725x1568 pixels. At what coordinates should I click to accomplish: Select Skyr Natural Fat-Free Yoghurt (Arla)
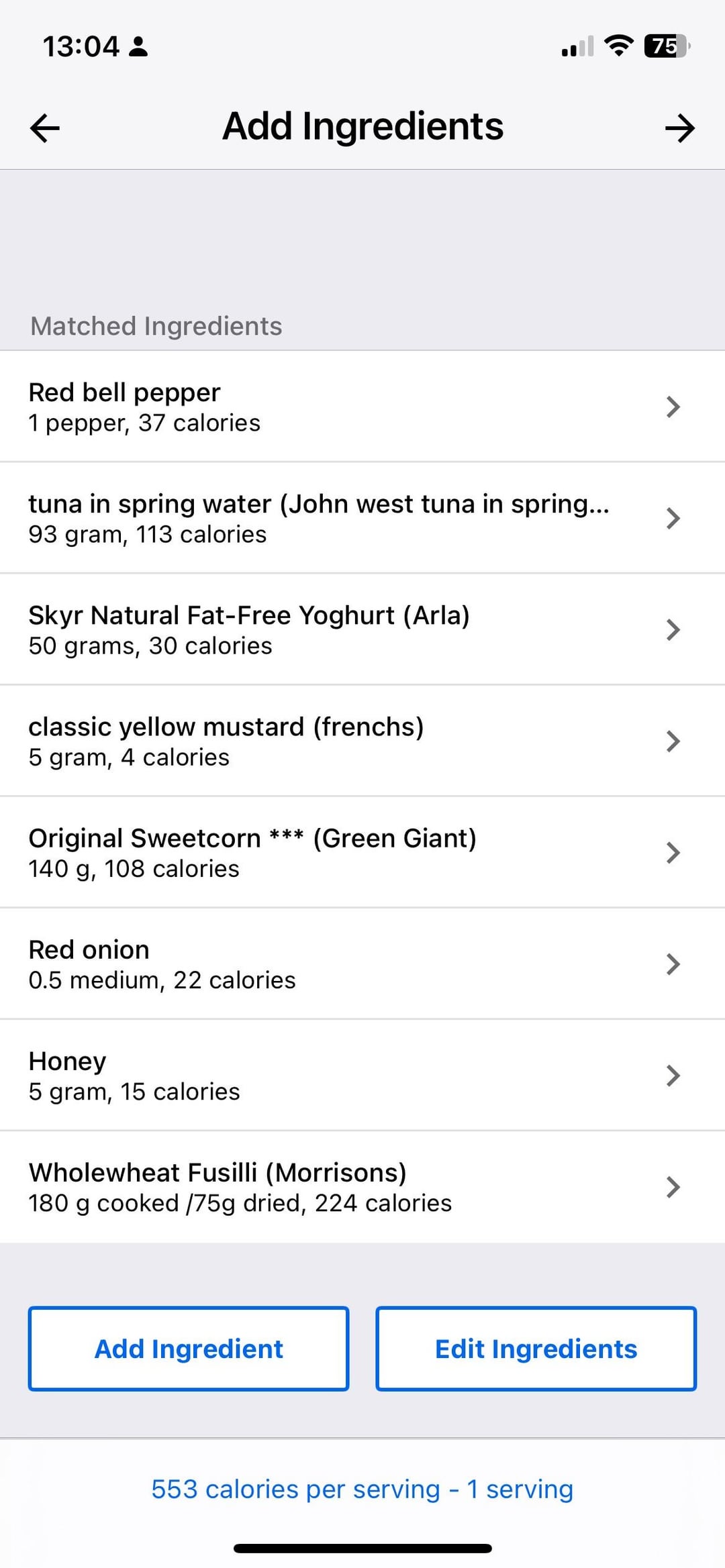362,629
